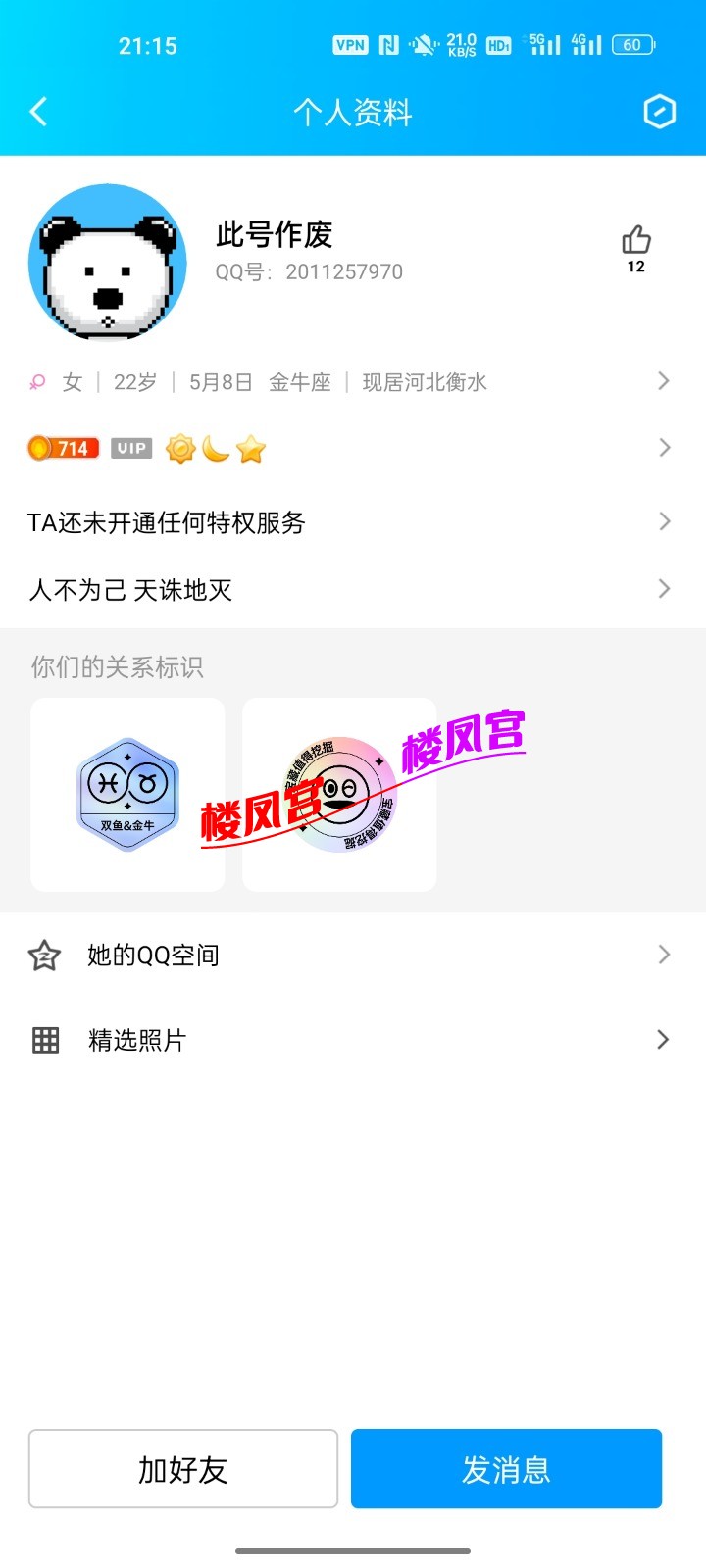Open the VIP badge
This screenshot has height=1568, width=706.
coord(130,448)
